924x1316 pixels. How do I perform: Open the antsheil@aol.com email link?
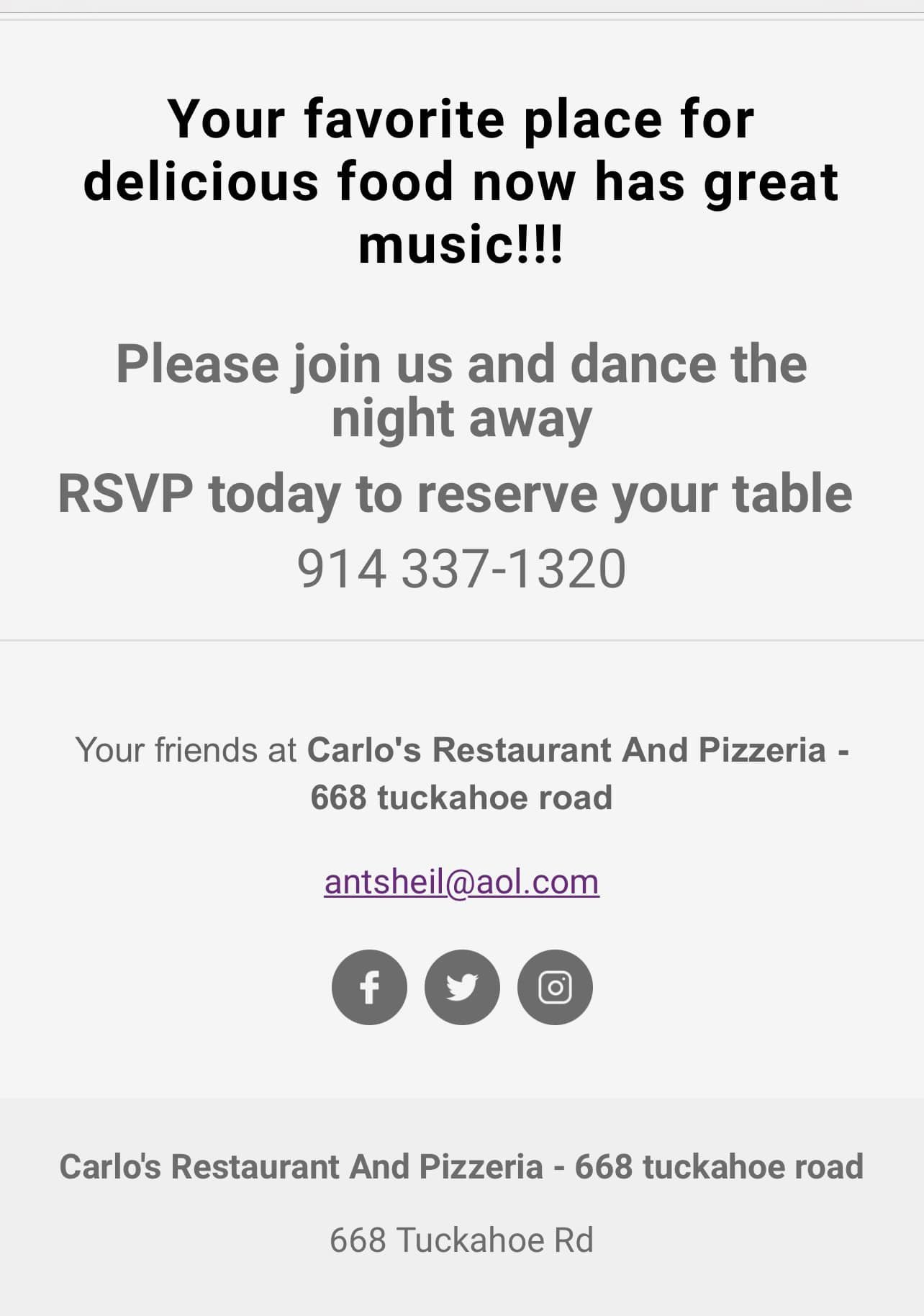coord(461,882)
